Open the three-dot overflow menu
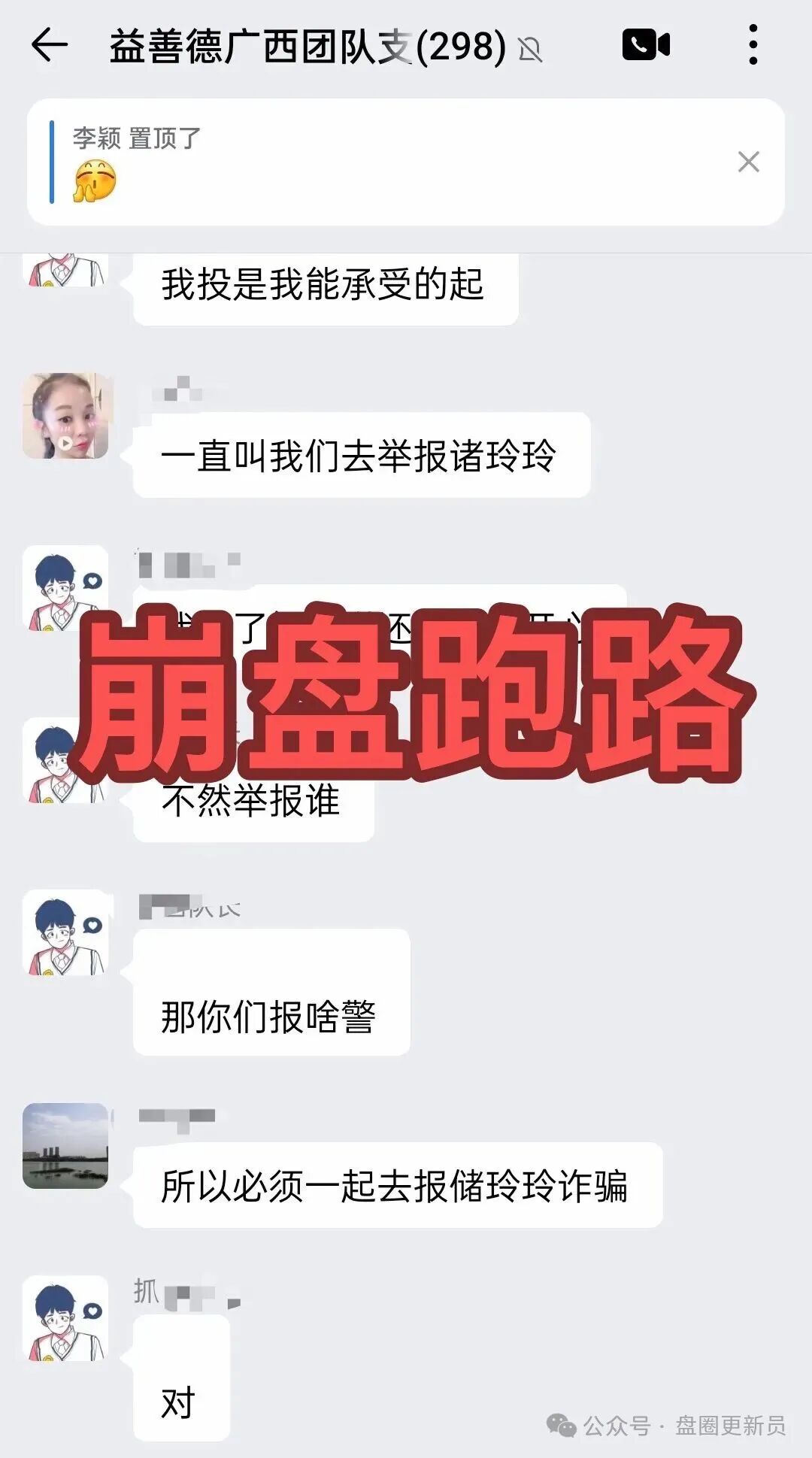The width and height of the screenshot is (812, 1458). coord(753,45)
